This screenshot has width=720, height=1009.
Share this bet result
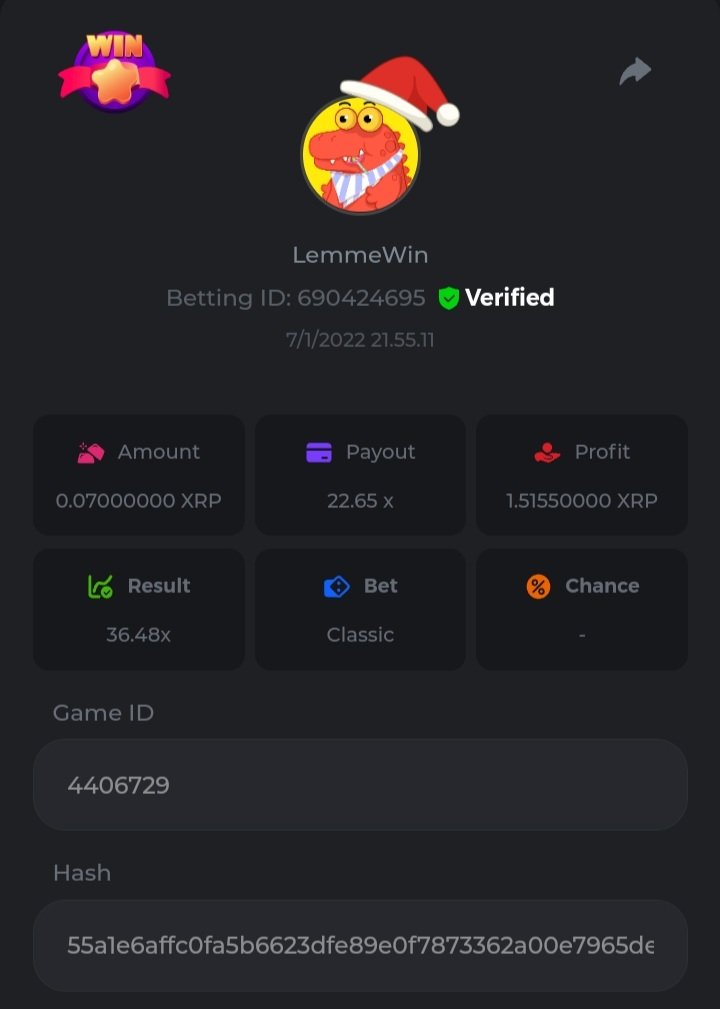tap(635, 72)
